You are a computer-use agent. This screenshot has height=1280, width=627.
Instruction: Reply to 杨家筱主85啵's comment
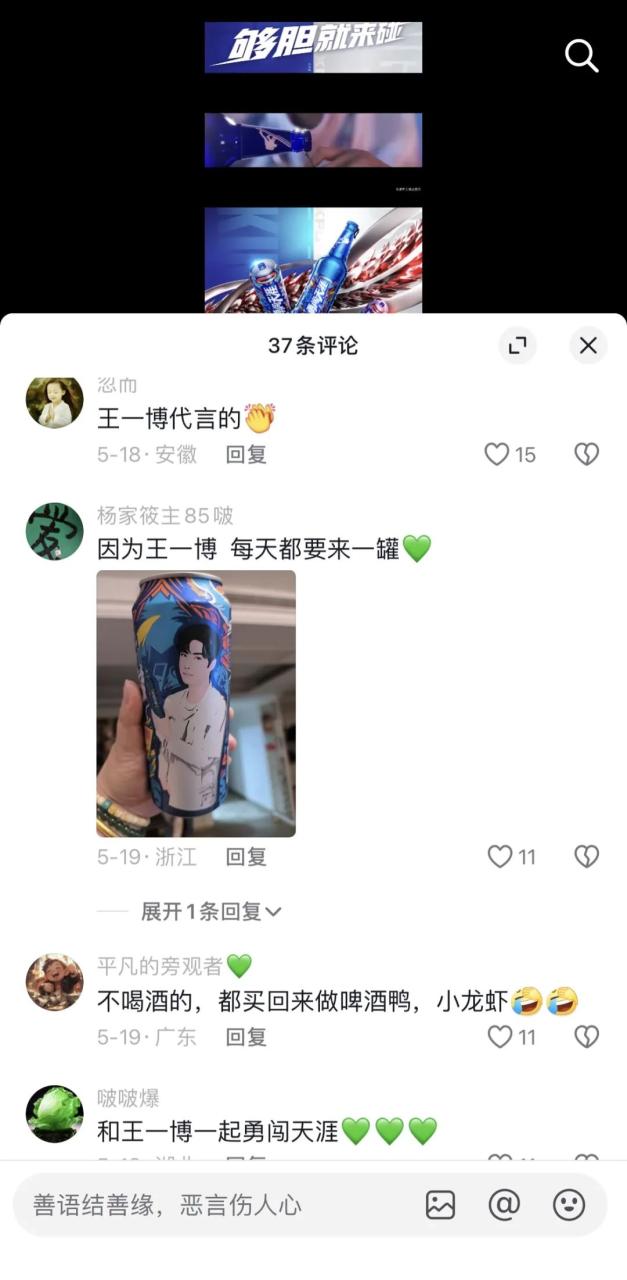[x=246, y=856]
